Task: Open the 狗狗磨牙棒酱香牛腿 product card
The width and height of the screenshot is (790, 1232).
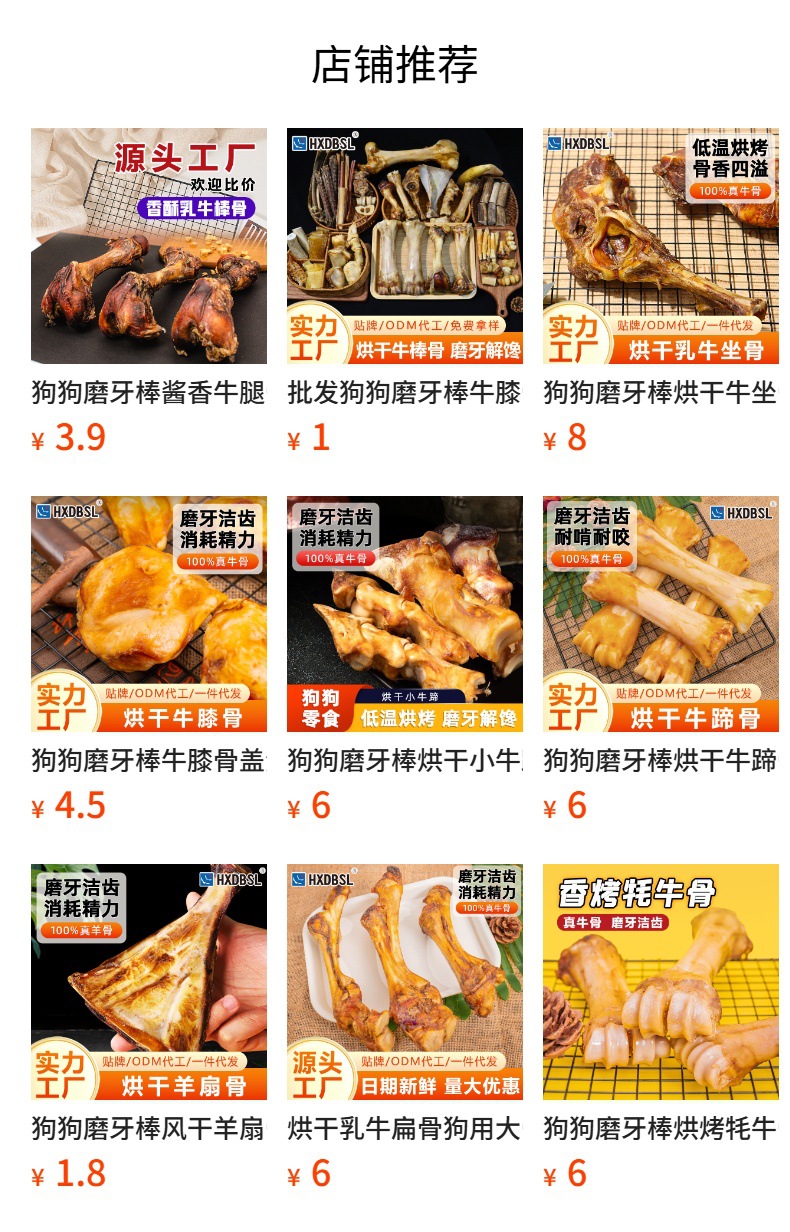Action: (x=149, y=246)
